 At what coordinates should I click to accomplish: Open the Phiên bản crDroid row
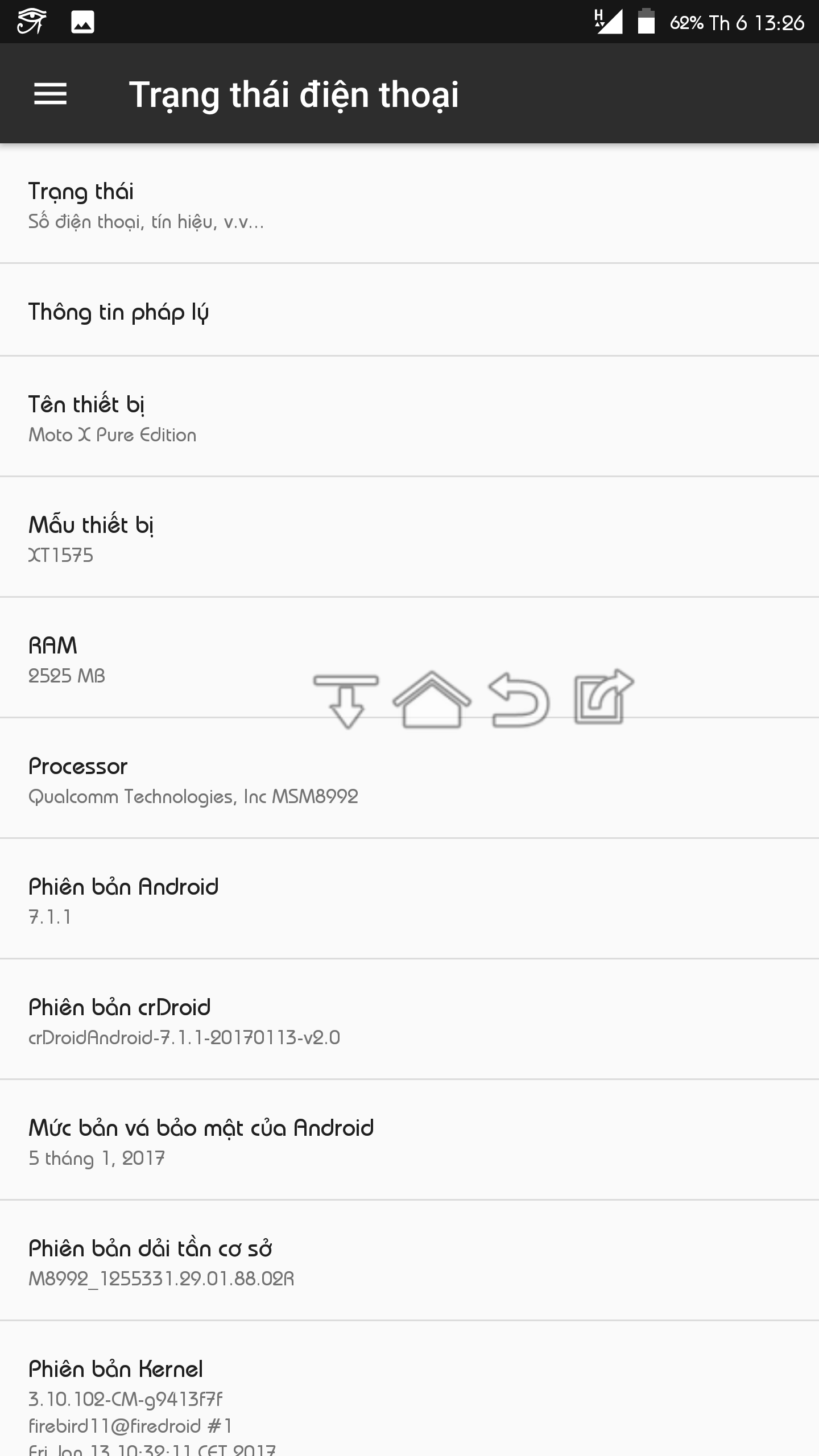(409, 1020)
